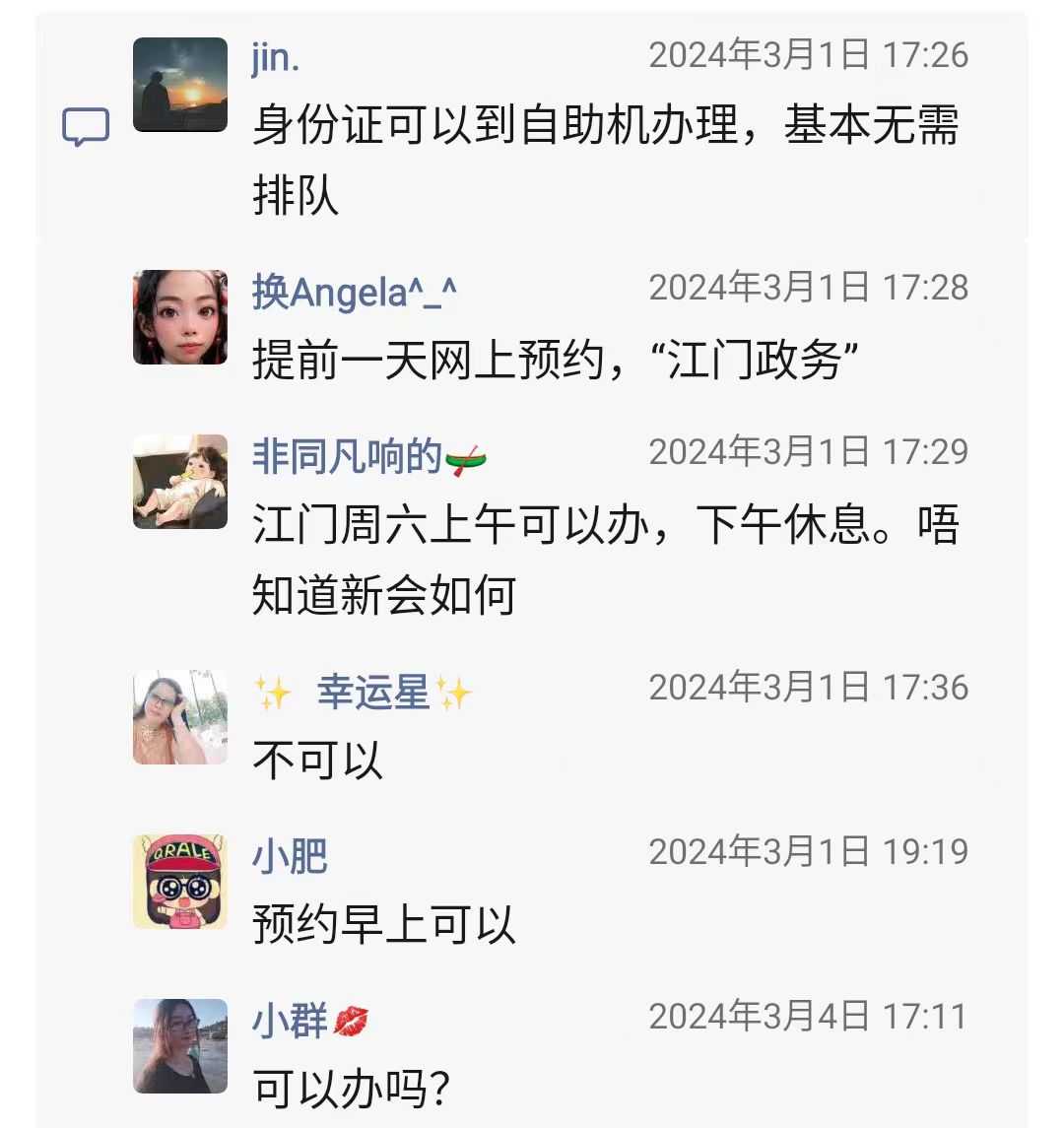Open 小群's profile photo
The height and width of the screenshot is (1128, 1064).
[180, 1046]
